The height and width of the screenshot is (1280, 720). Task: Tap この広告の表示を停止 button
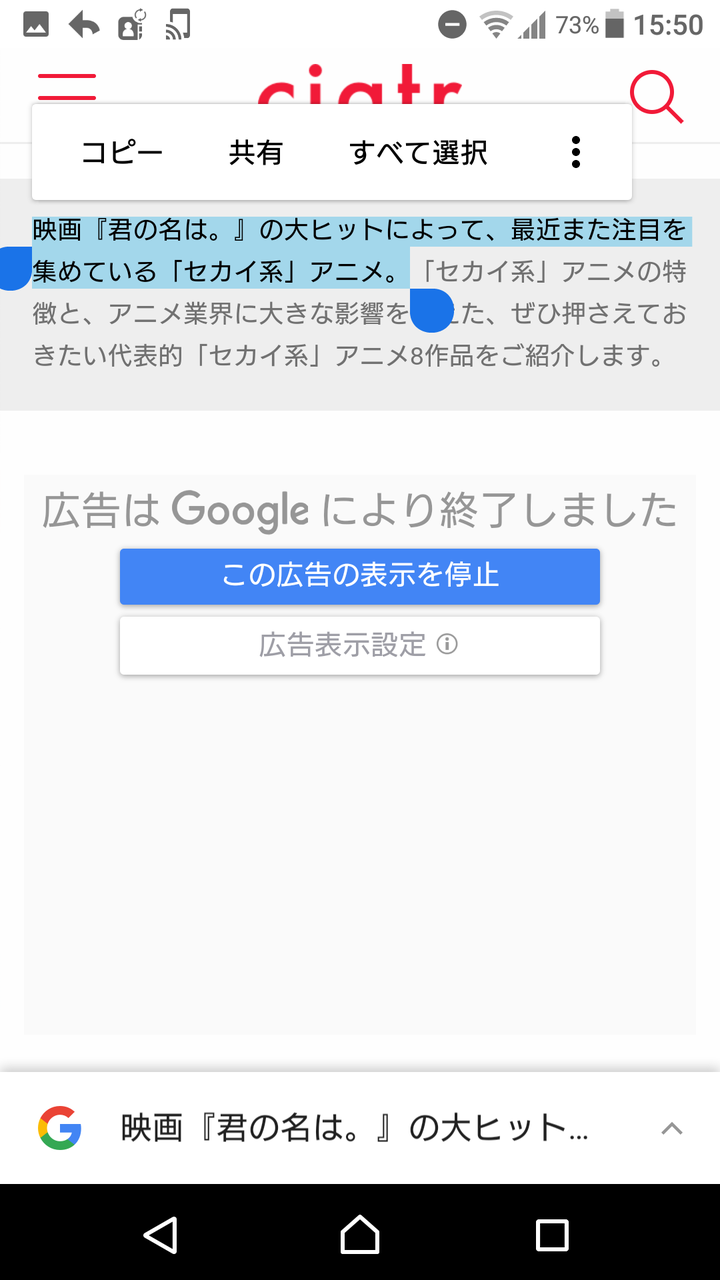tap(360, 576)
